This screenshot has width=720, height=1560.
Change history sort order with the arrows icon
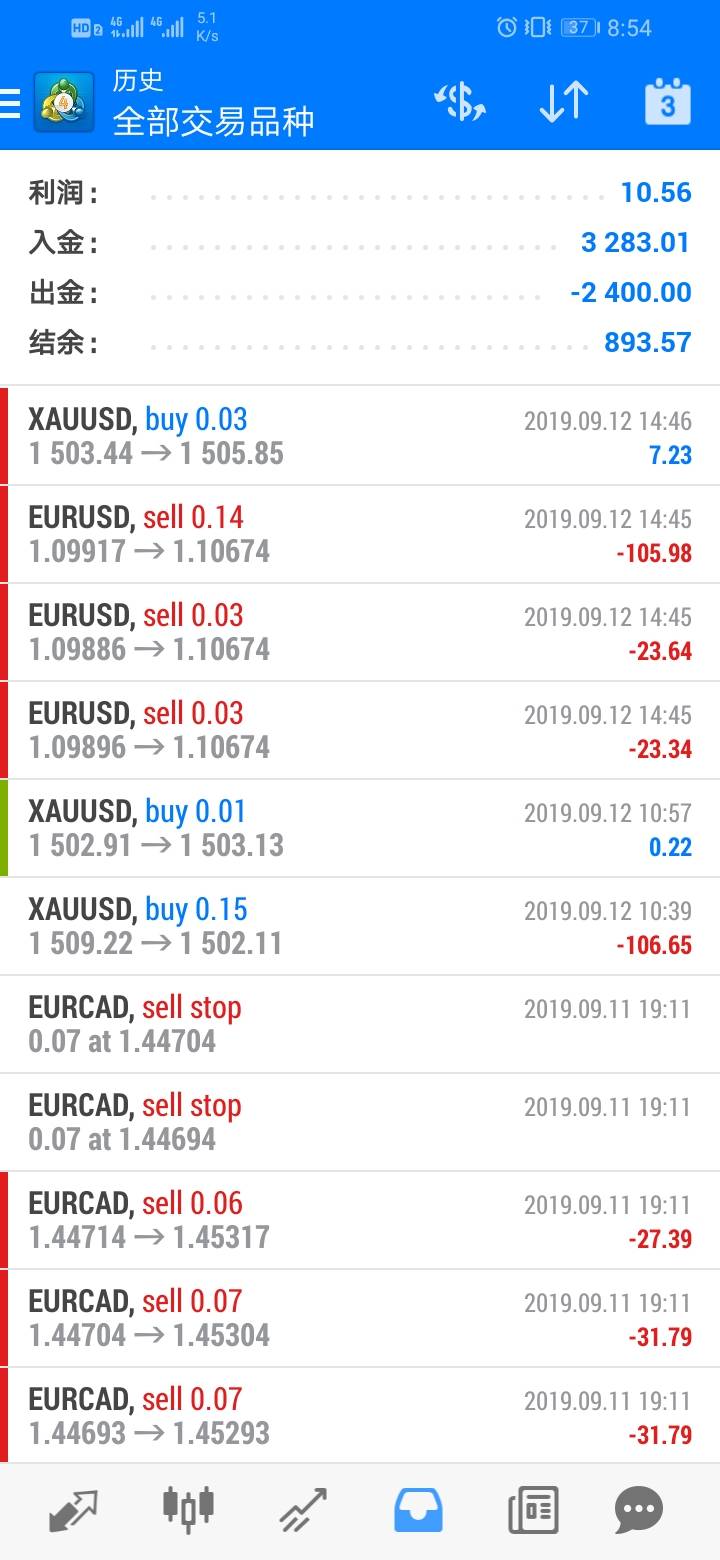564,102
